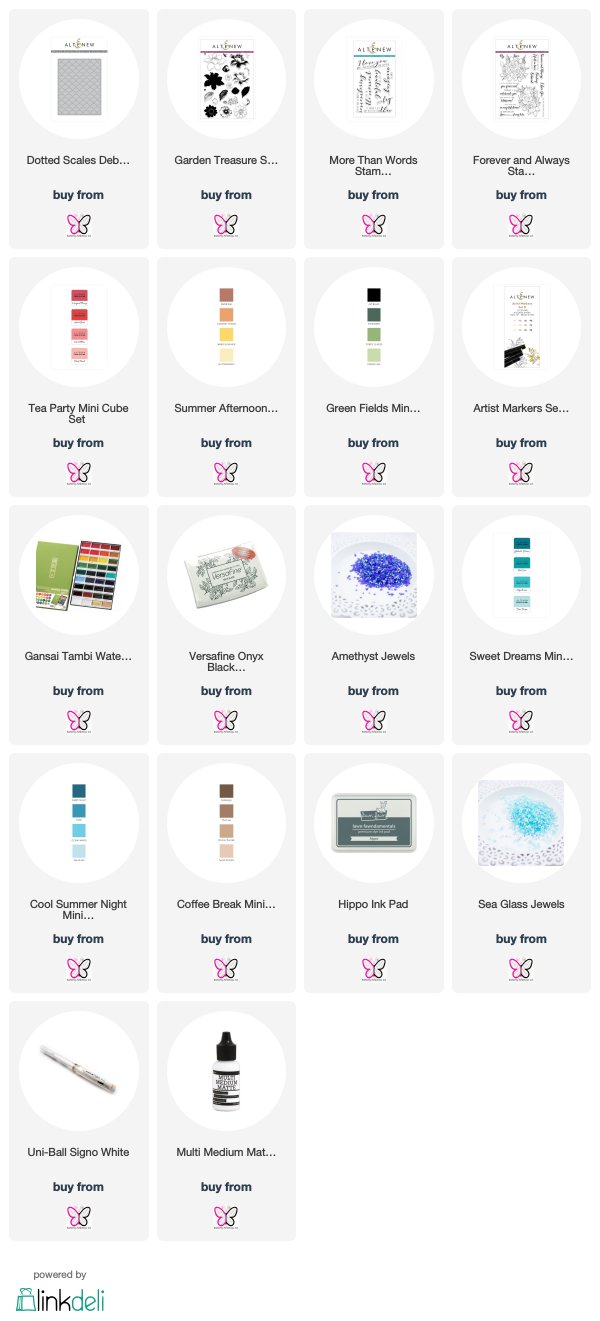View the More Than Words stamp set
Viewport: 600px width, 1321px height.
[373, 129]
